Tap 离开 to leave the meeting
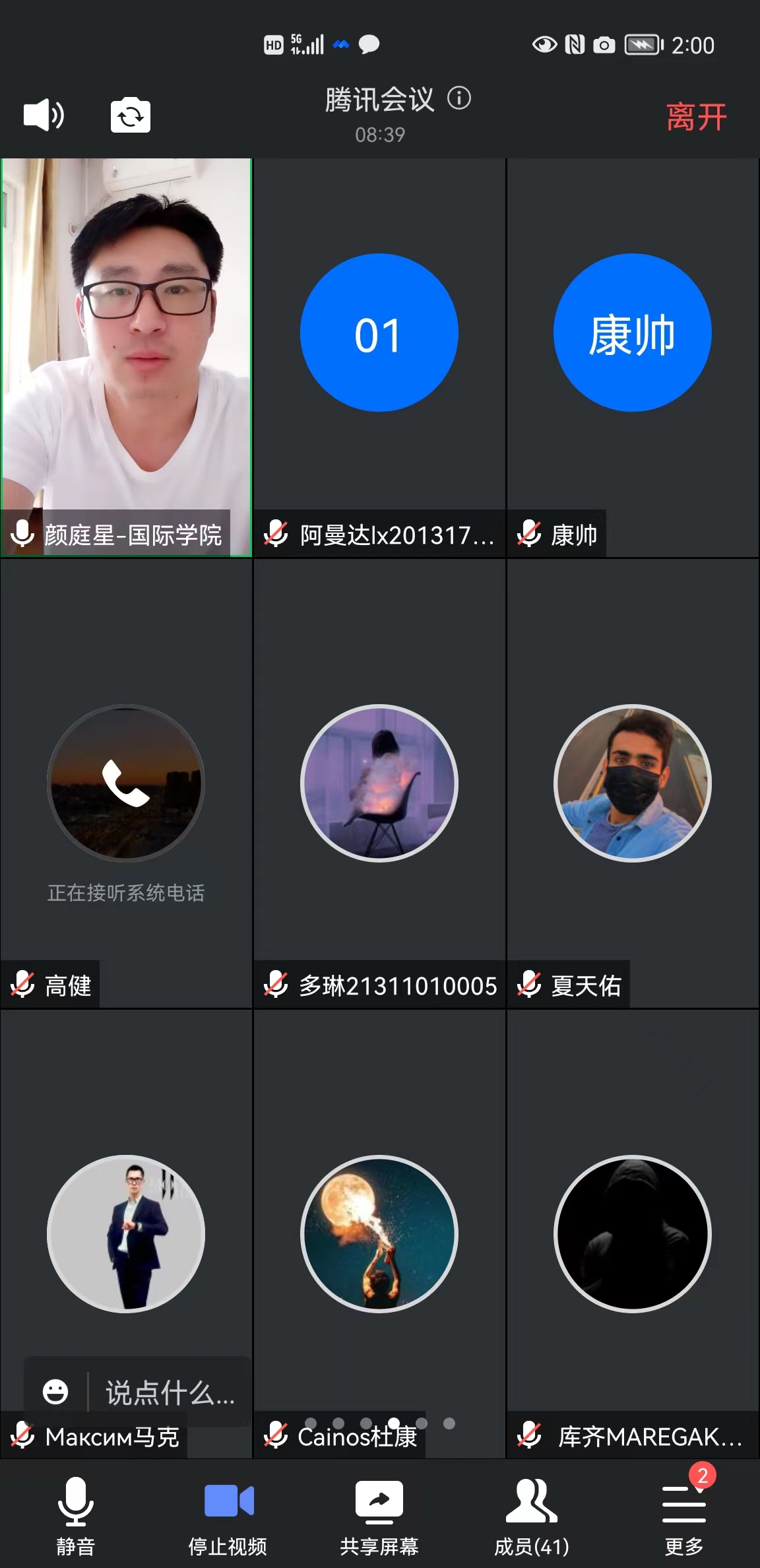 pyautogui.click(x=696, y=117)
